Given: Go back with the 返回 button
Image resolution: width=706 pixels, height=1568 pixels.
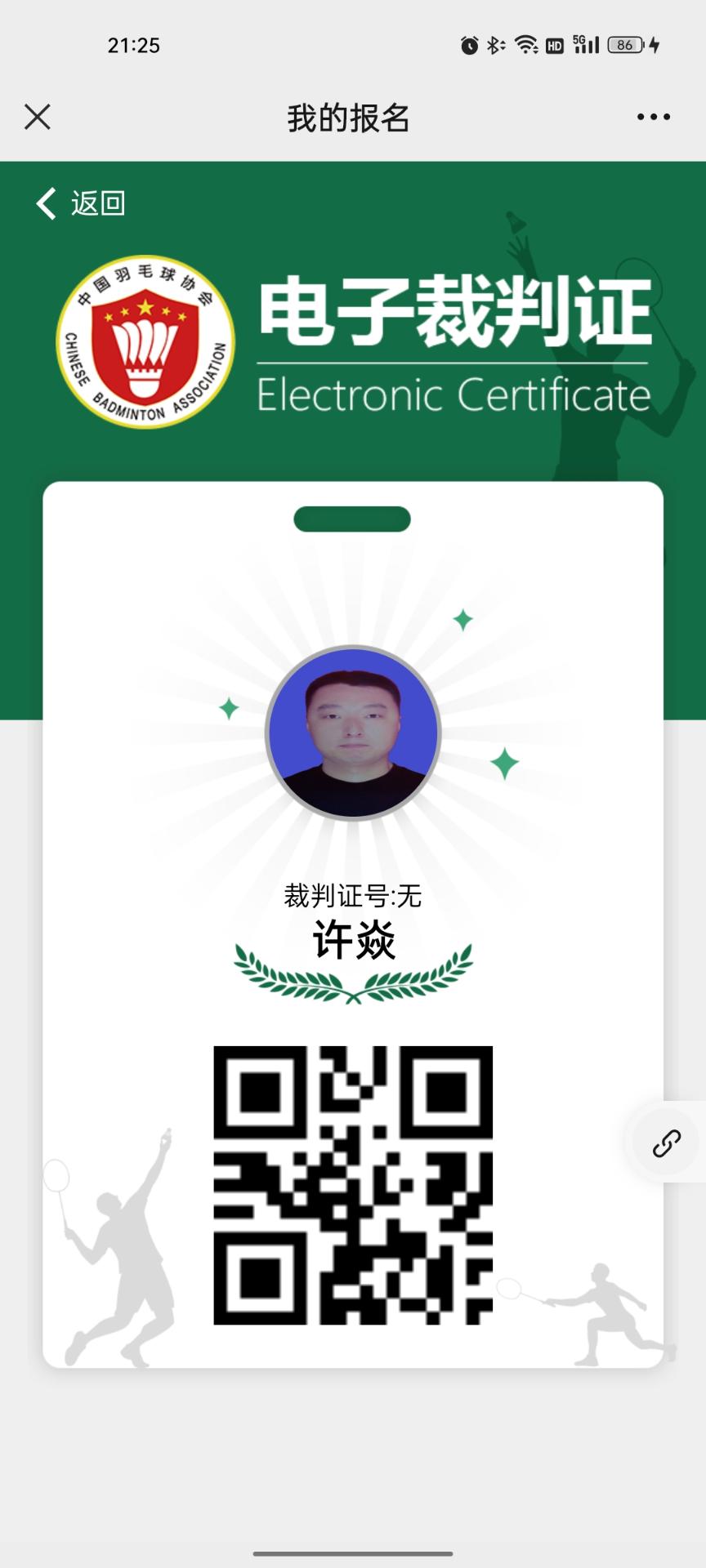Looking at the screenshot, I should click(x=81, y=203).
